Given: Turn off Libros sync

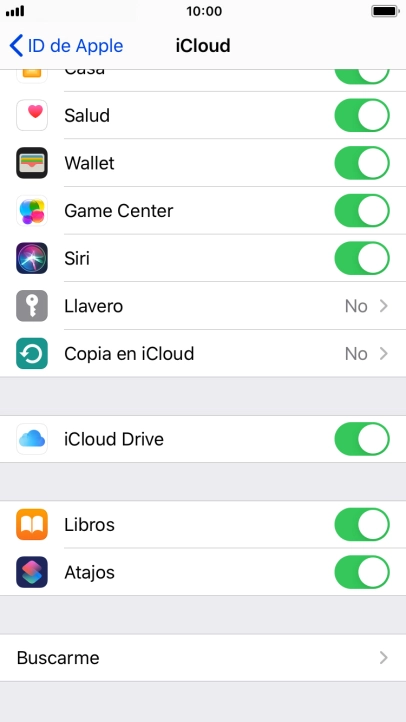Looking at the screenshot, I should (x=362, y=524).
